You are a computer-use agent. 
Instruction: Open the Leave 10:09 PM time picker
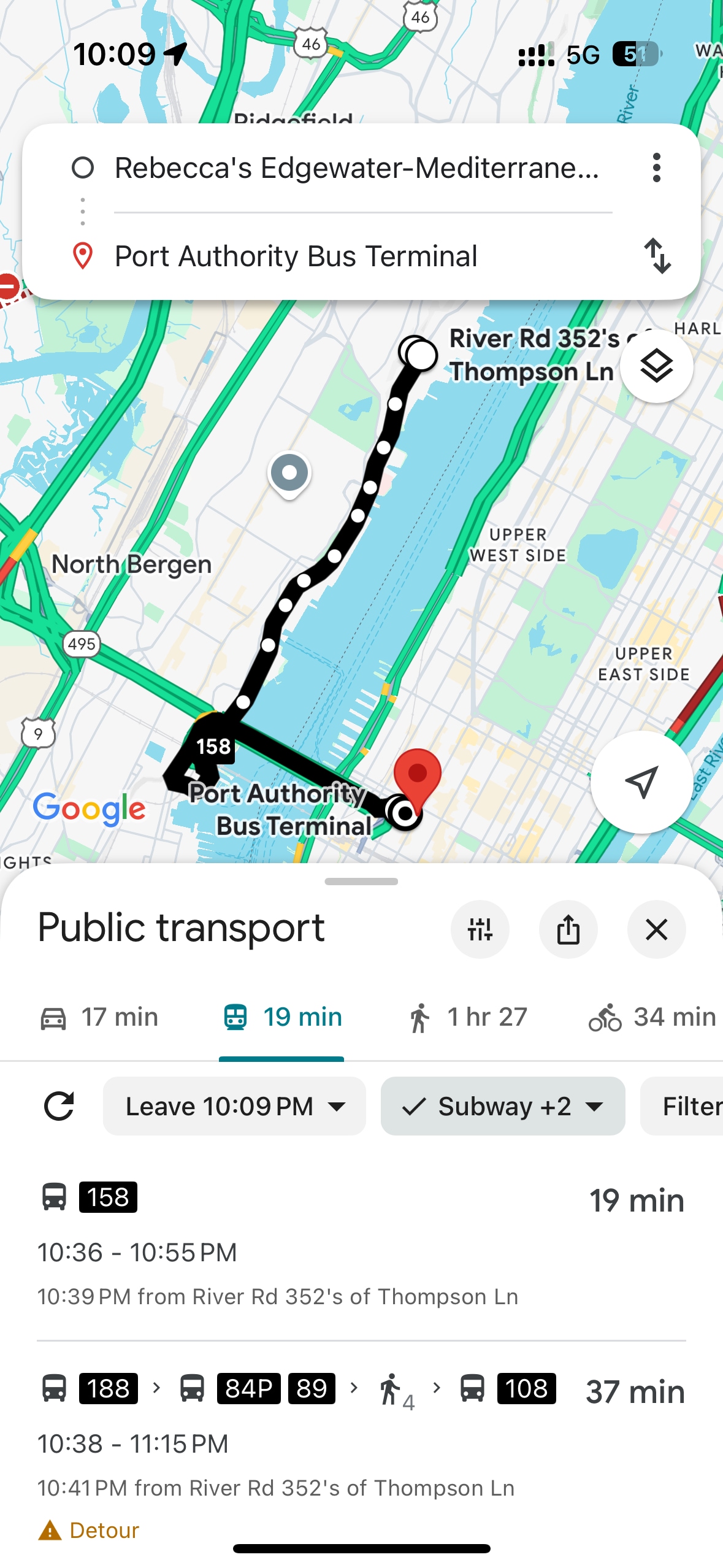pos(234,1106)
